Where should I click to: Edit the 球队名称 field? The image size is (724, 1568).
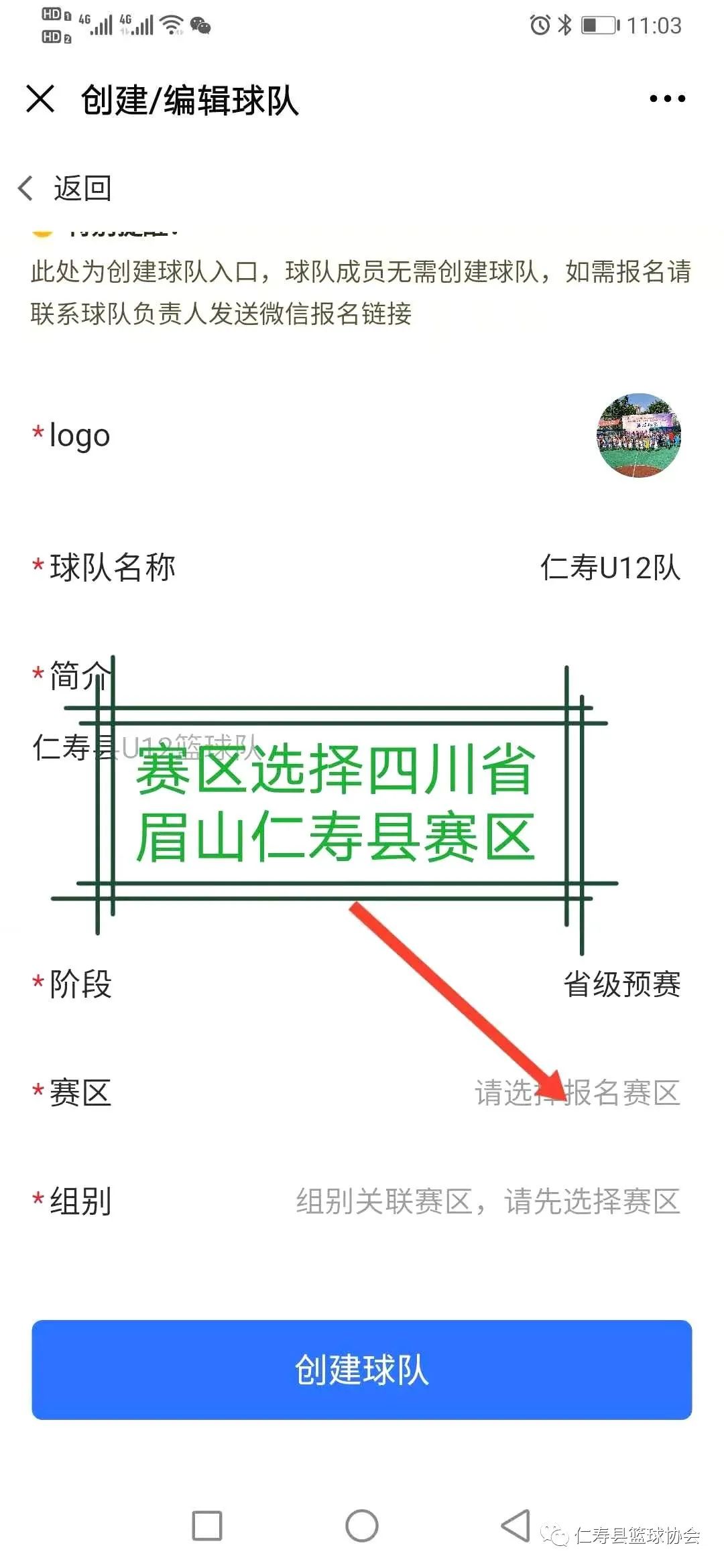click(610, 568)
